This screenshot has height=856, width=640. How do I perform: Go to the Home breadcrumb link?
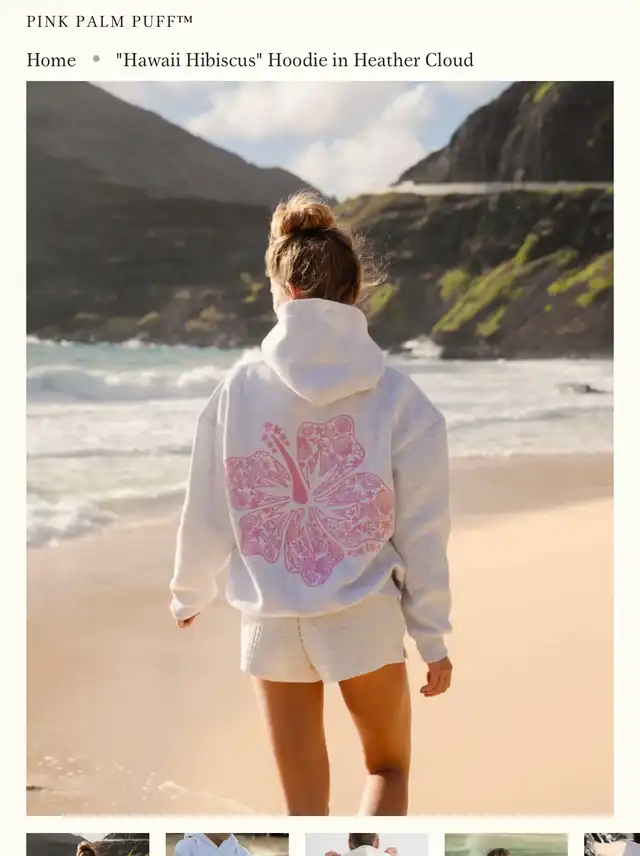pos(51,60)
